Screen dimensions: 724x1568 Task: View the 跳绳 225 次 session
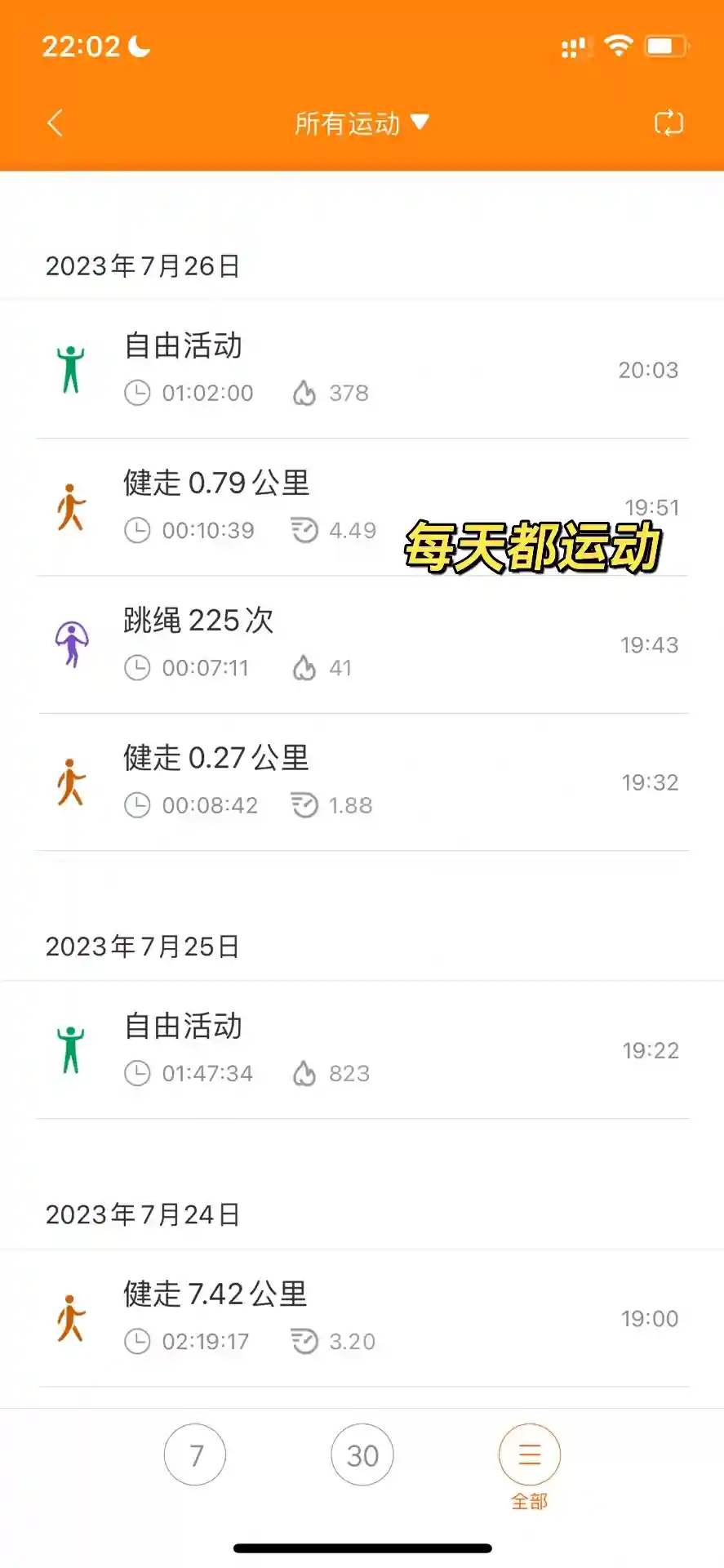(362, 644)
